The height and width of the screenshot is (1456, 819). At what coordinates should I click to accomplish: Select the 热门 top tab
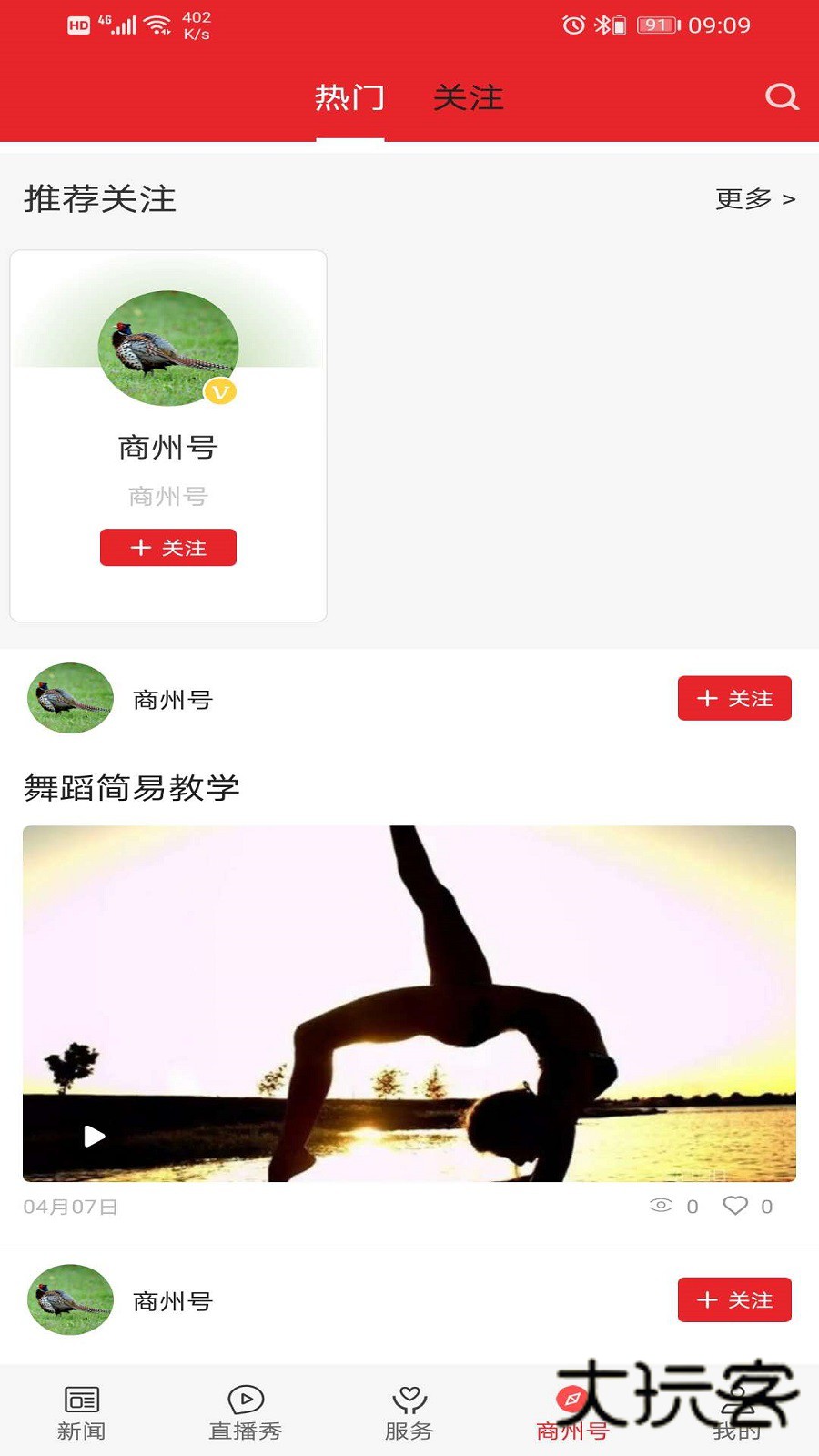click(x=349, y=97)
